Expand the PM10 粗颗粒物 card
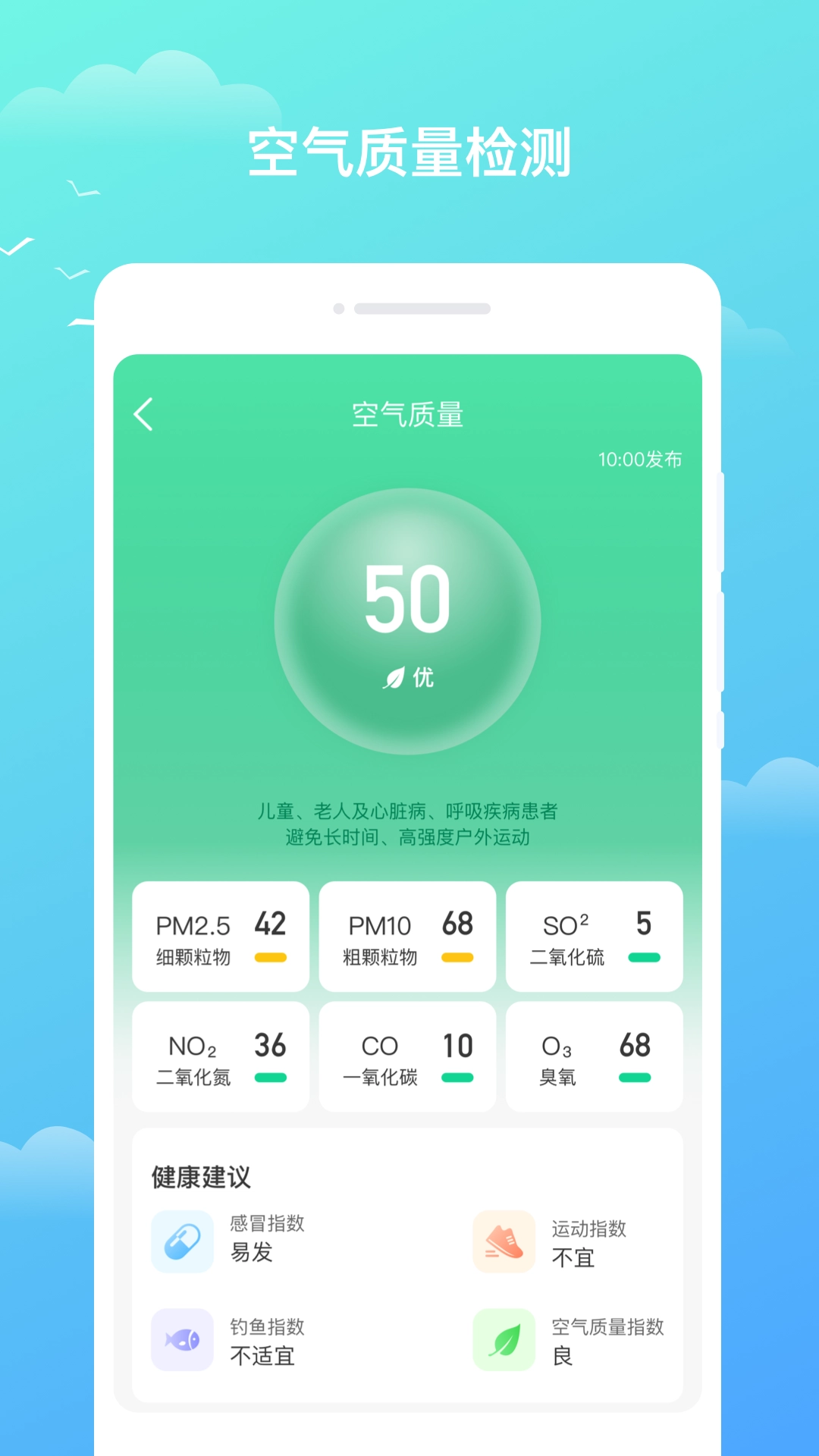 407,937
